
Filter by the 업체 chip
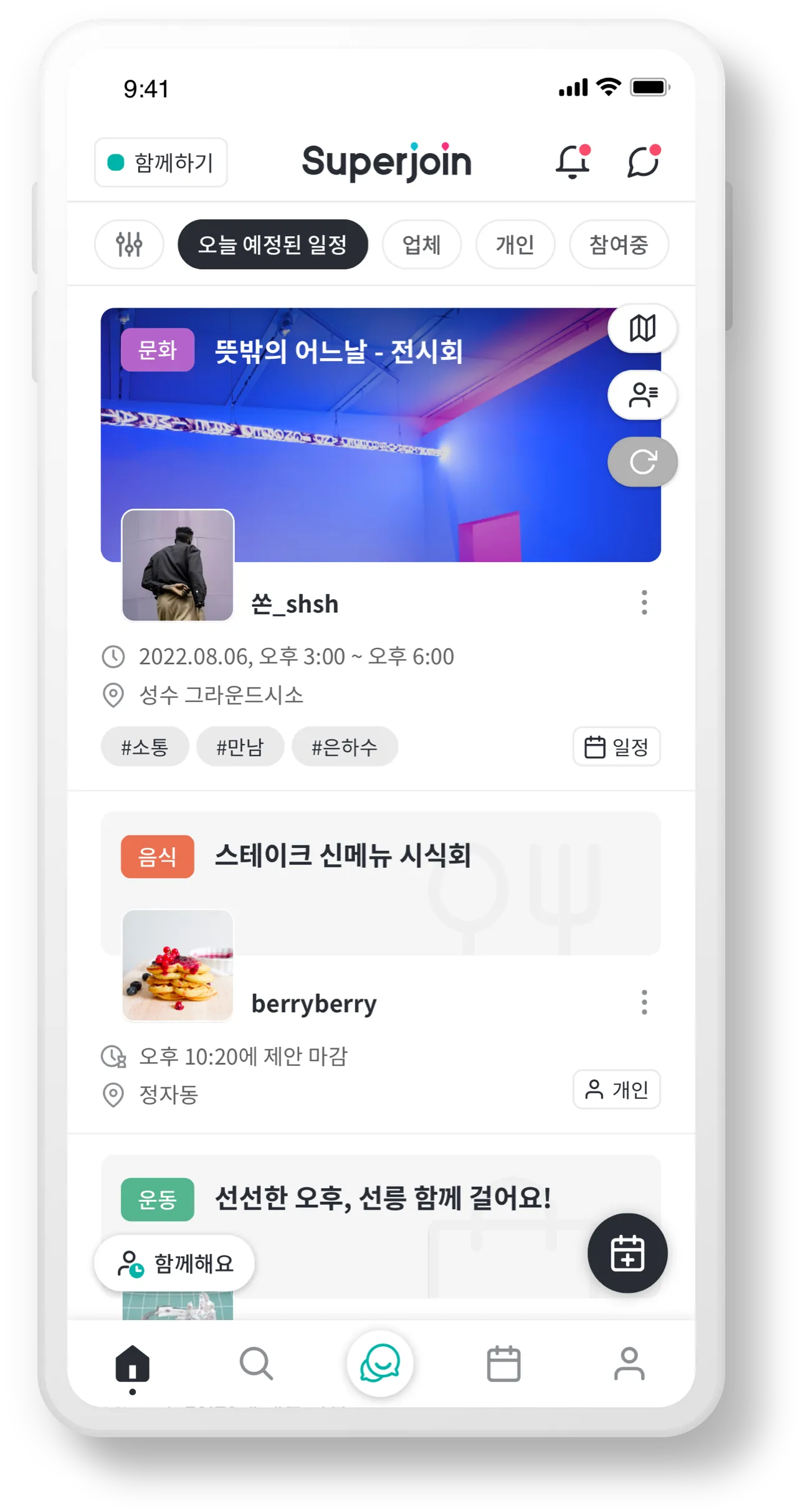421,244
